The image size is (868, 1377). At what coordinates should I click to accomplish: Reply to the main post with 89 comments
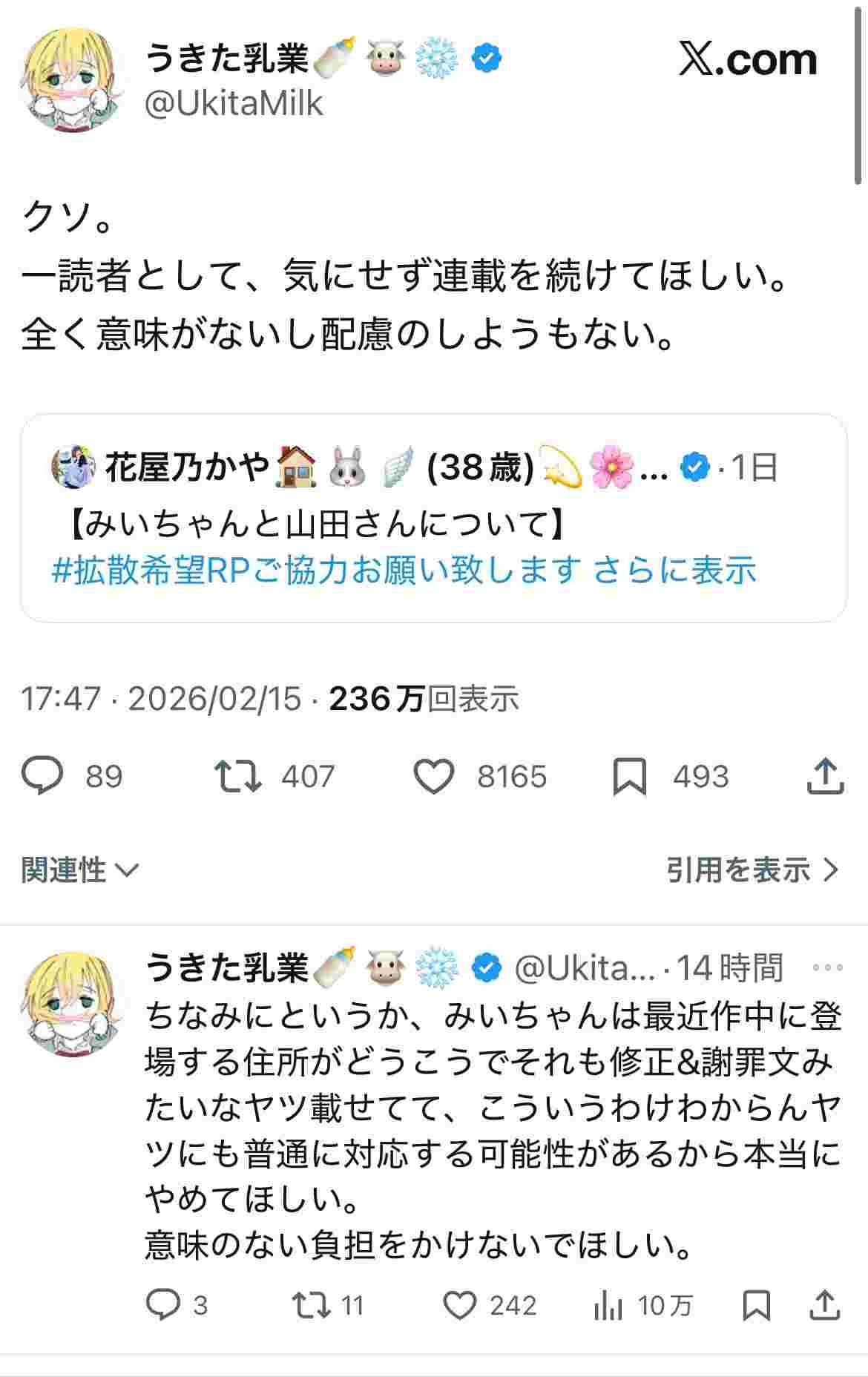[43, 776]
